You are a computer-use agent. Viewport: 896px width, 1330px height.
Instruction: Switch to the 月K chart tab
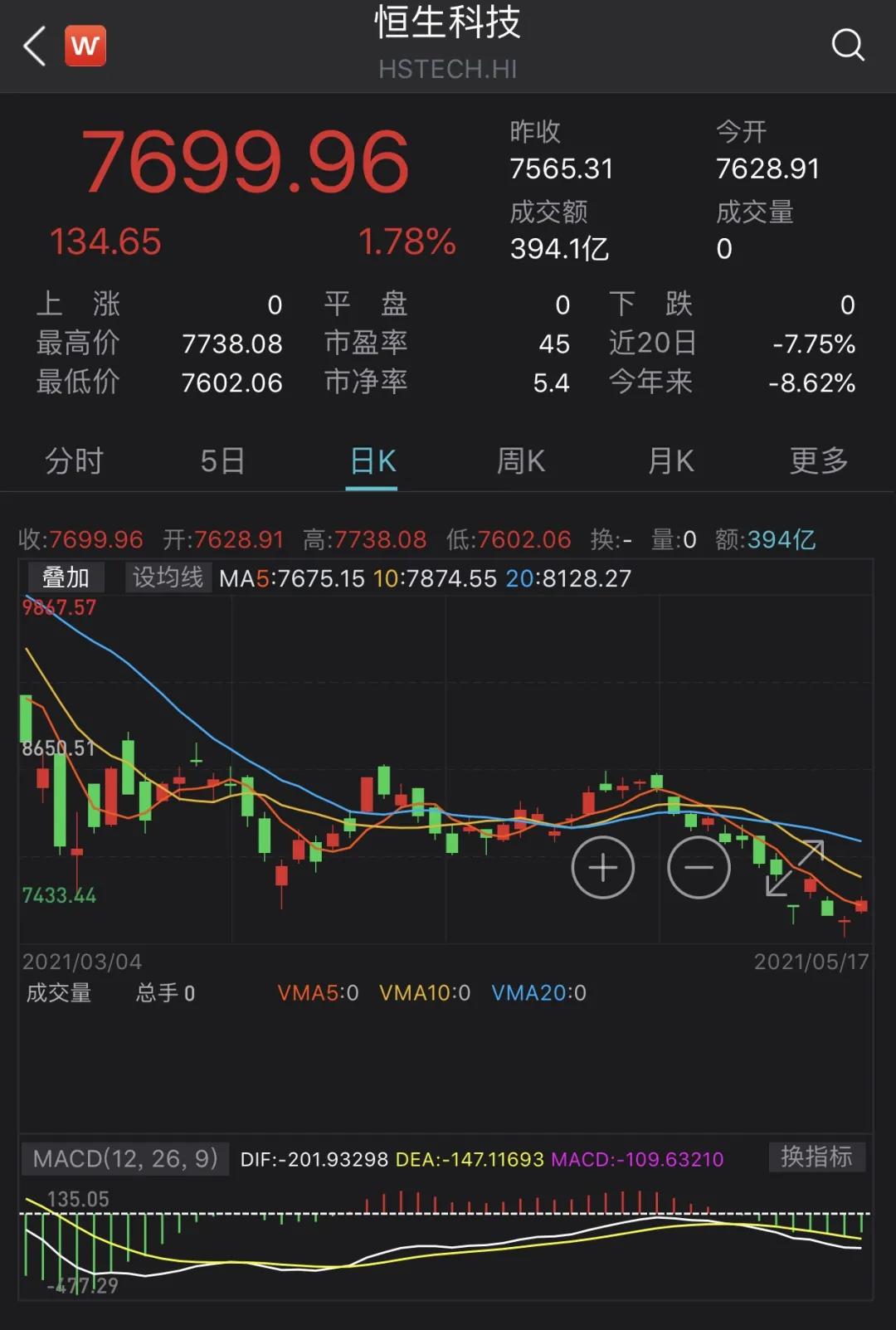(670, 460)
